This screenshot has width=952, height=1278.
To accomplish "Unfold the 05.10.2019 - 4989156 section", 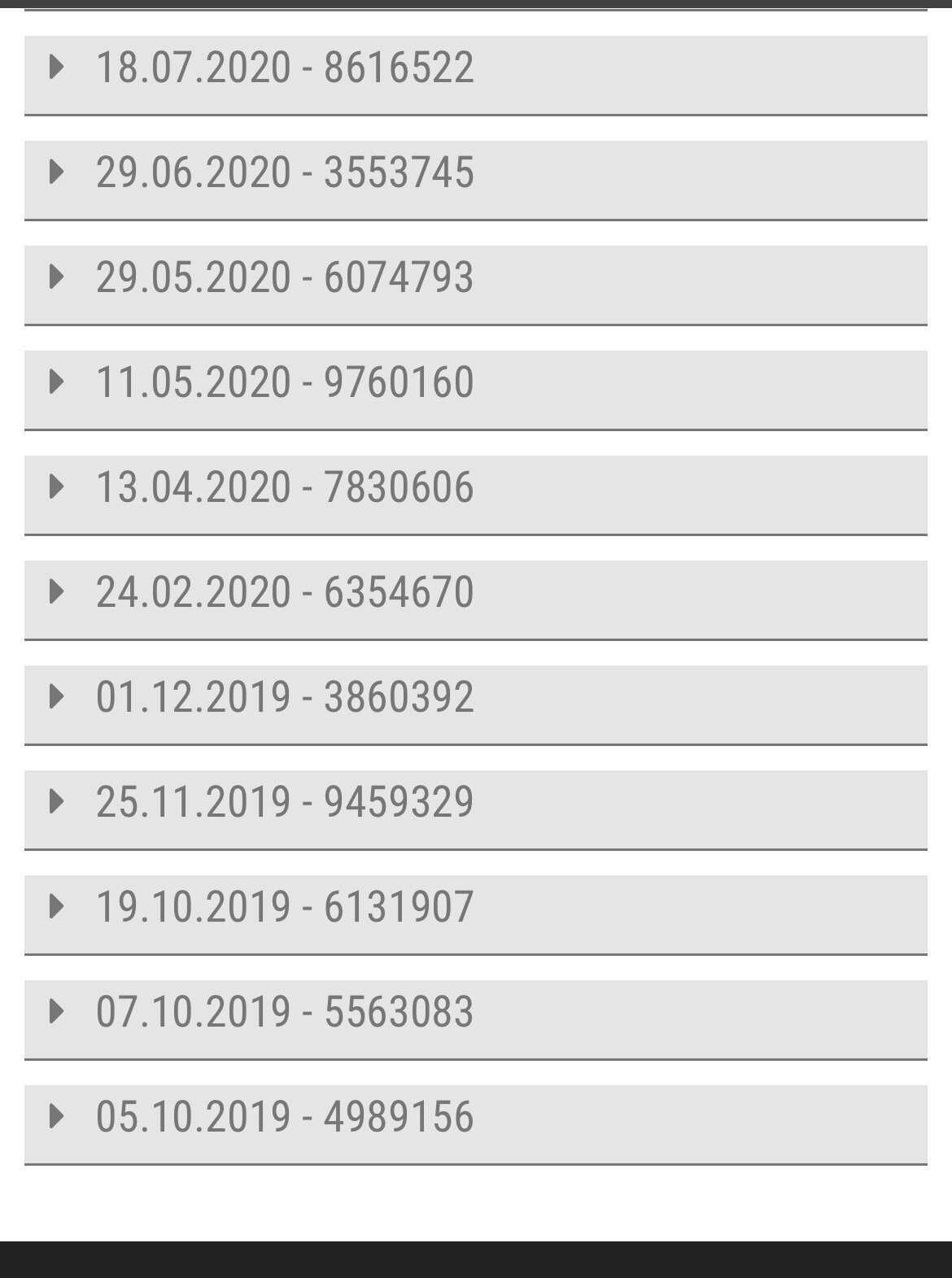I will [x=285, y=1118].
